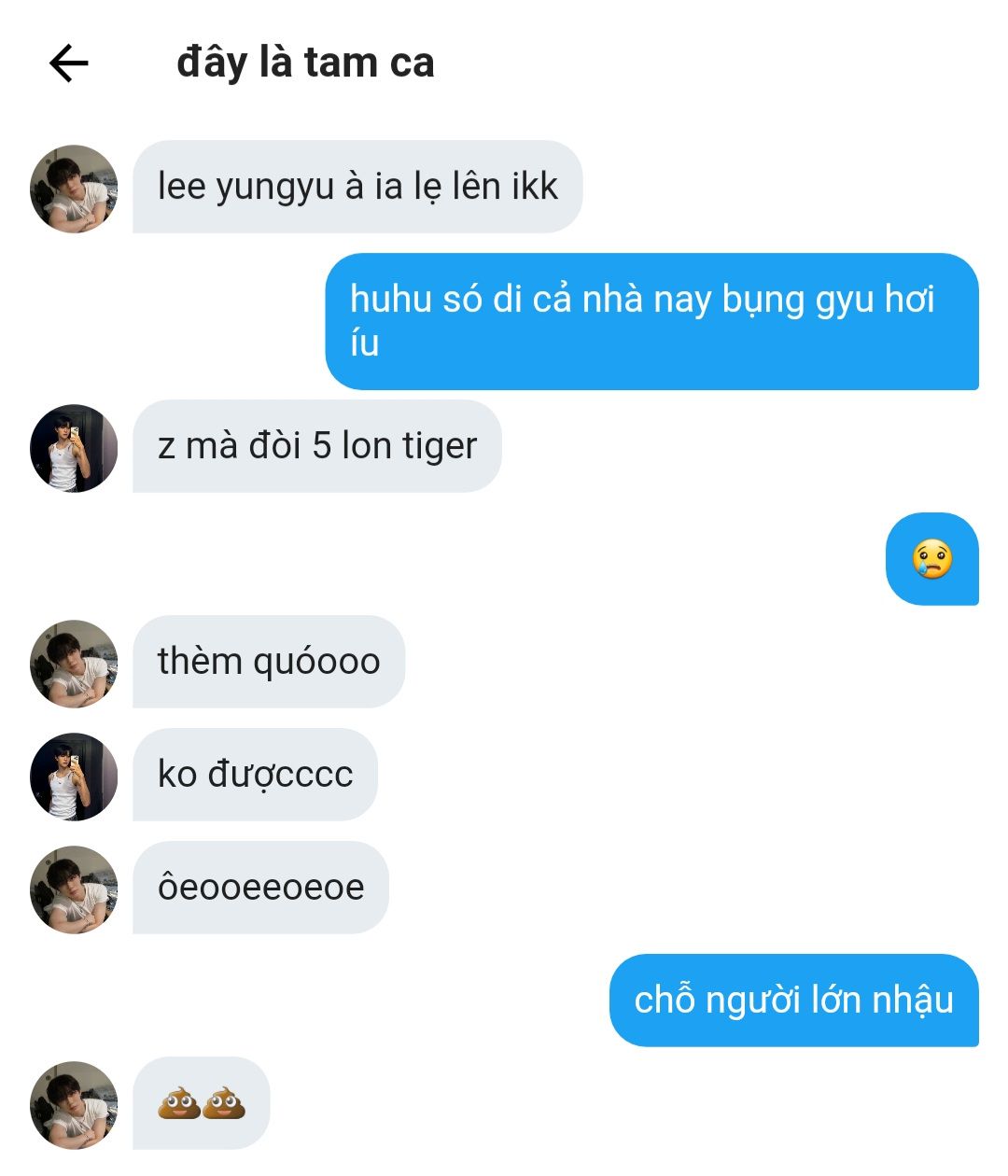Viewport: 1008px width, 1176px height.
Task: Open the avatar beside the poop emoji message
Action: [74, 1105]
